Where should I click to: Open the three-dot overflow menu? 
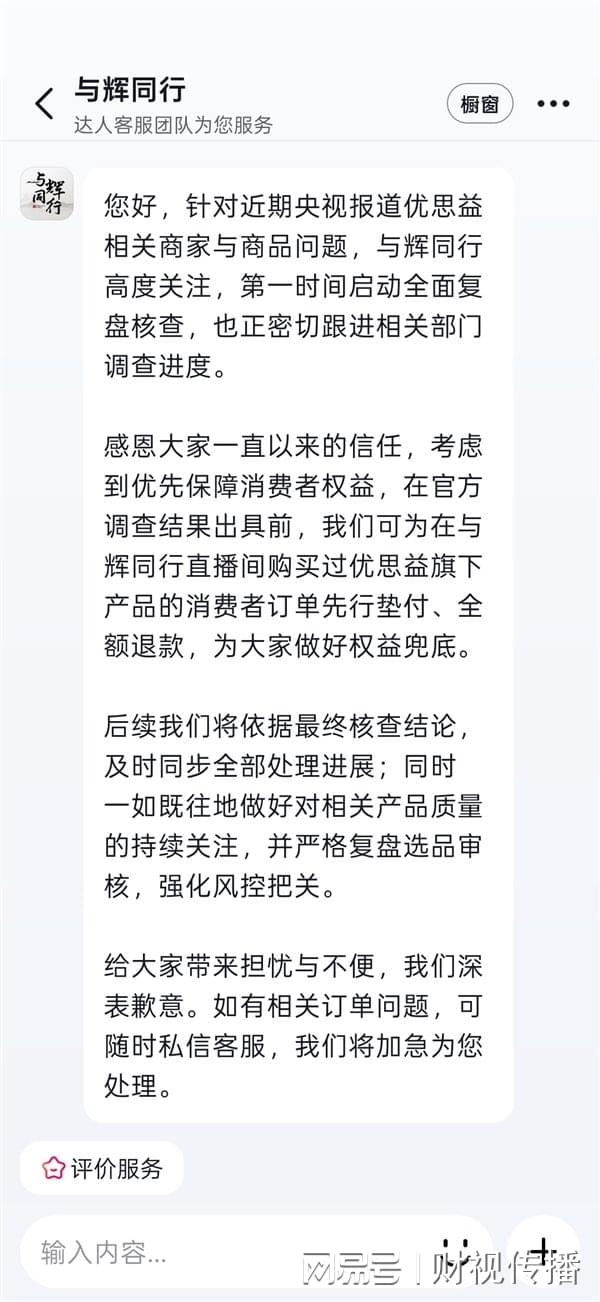point(553,103)
